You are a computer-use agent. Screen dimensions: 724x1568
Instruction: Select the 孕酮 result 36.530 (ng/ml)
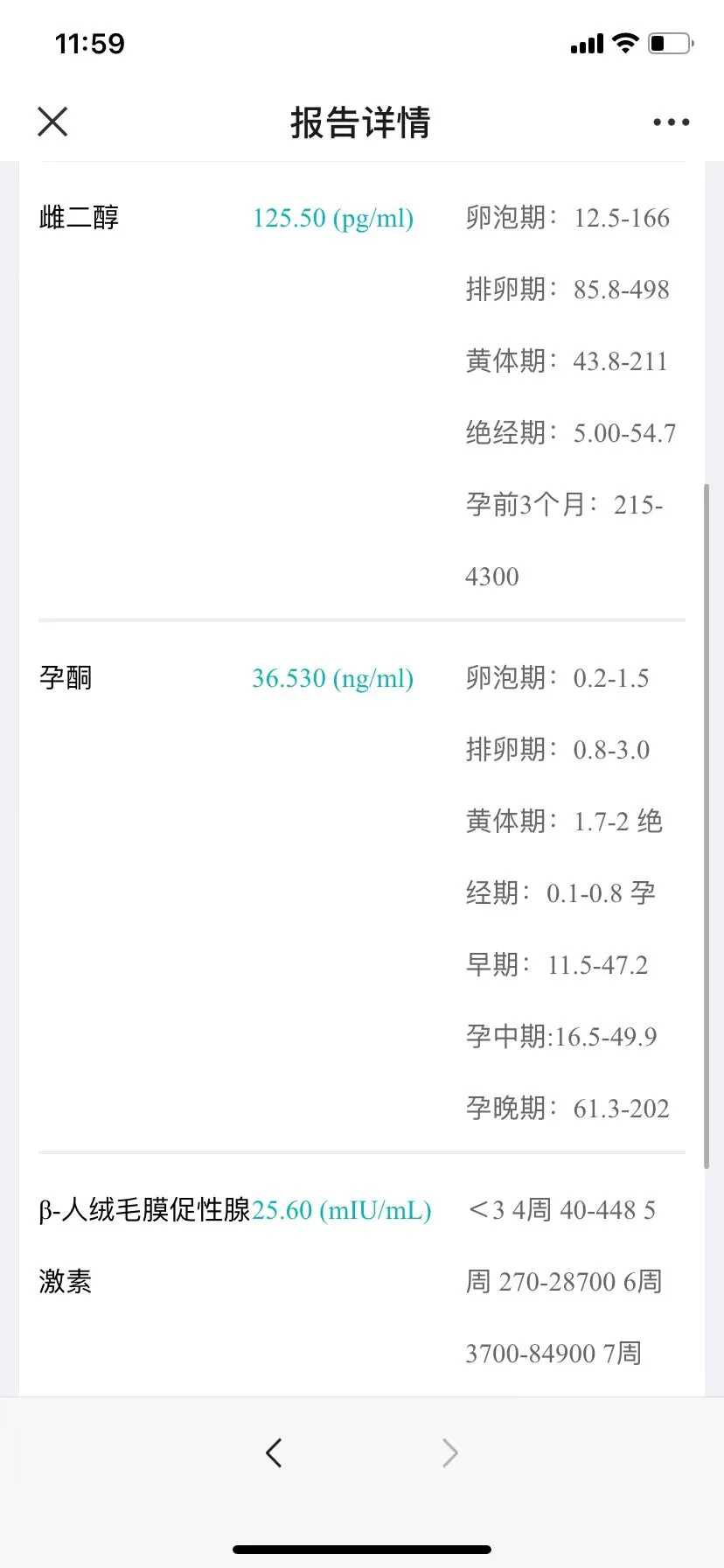click(x=333, y=678)
